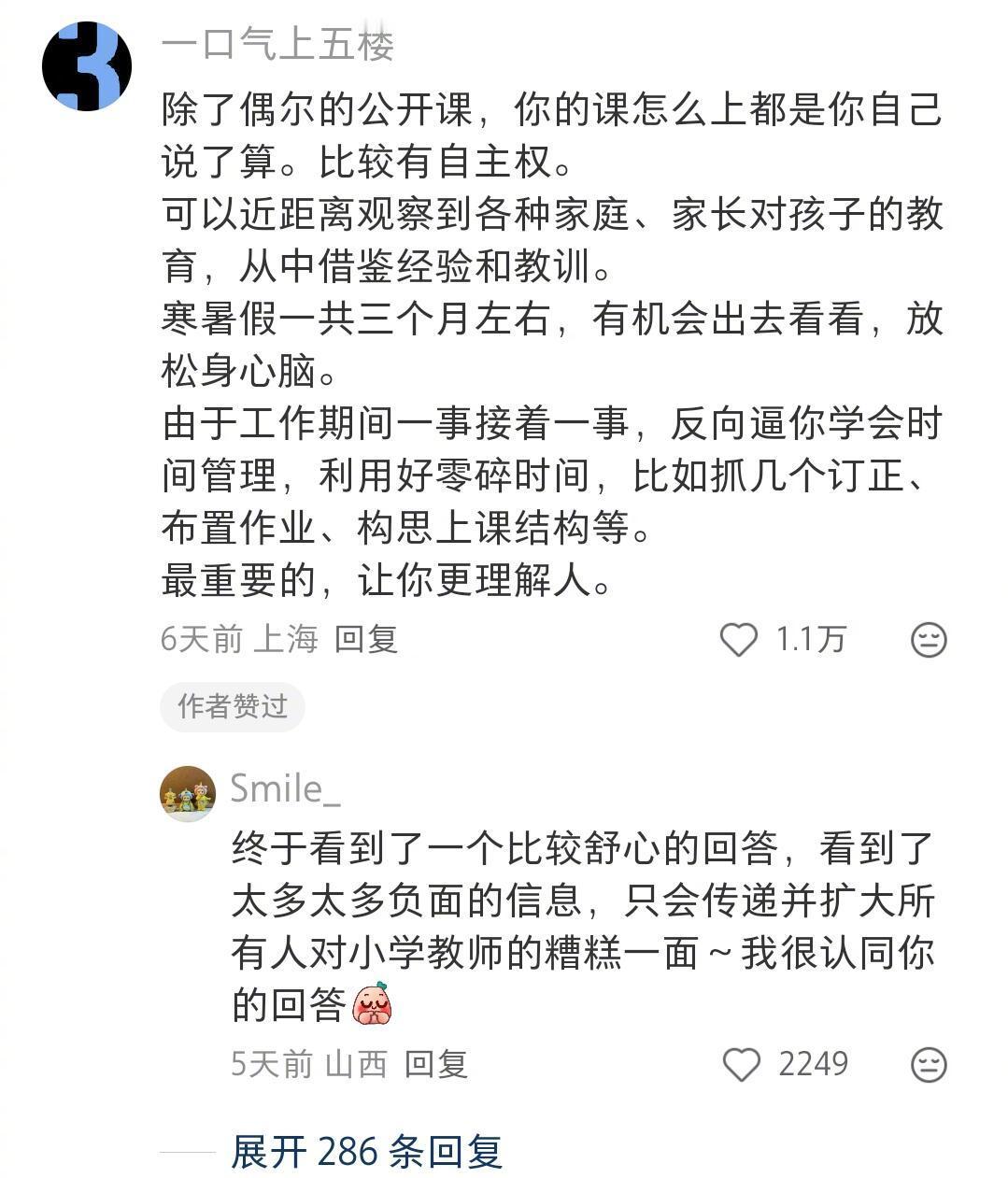The height and width of the screenshot is (1178, 1008).
Task: Click the 6天前 上海 timestamp
Action: tap(239, 640)
